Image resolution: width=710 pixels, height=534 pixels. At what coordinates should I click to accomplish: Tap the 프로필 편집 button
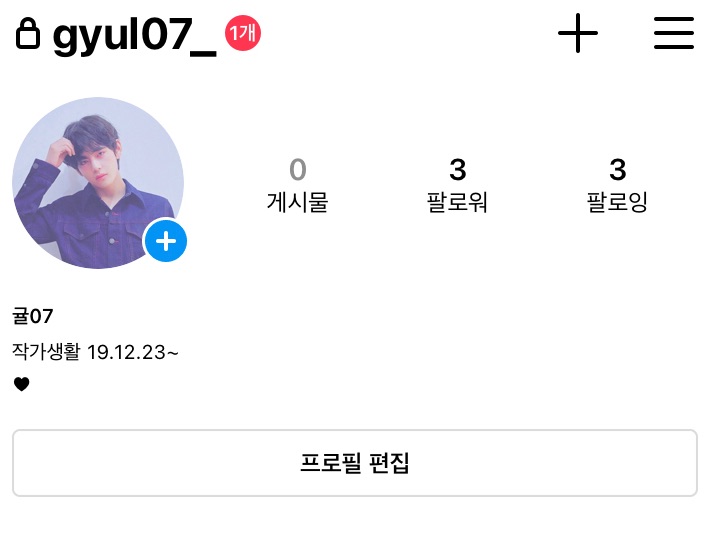click(x=355, y=463)
